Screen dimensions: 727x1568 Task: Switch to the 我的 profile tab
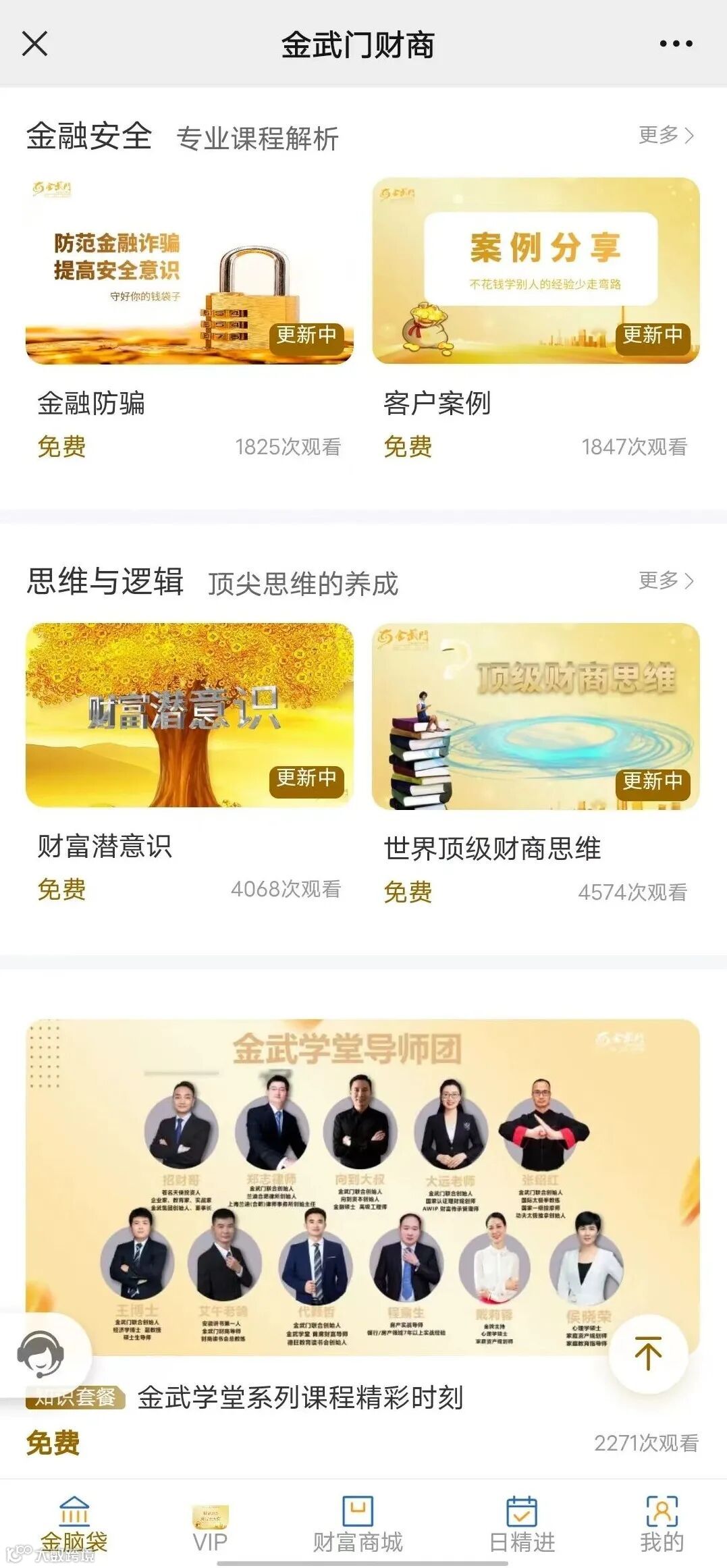(662, 1525)
